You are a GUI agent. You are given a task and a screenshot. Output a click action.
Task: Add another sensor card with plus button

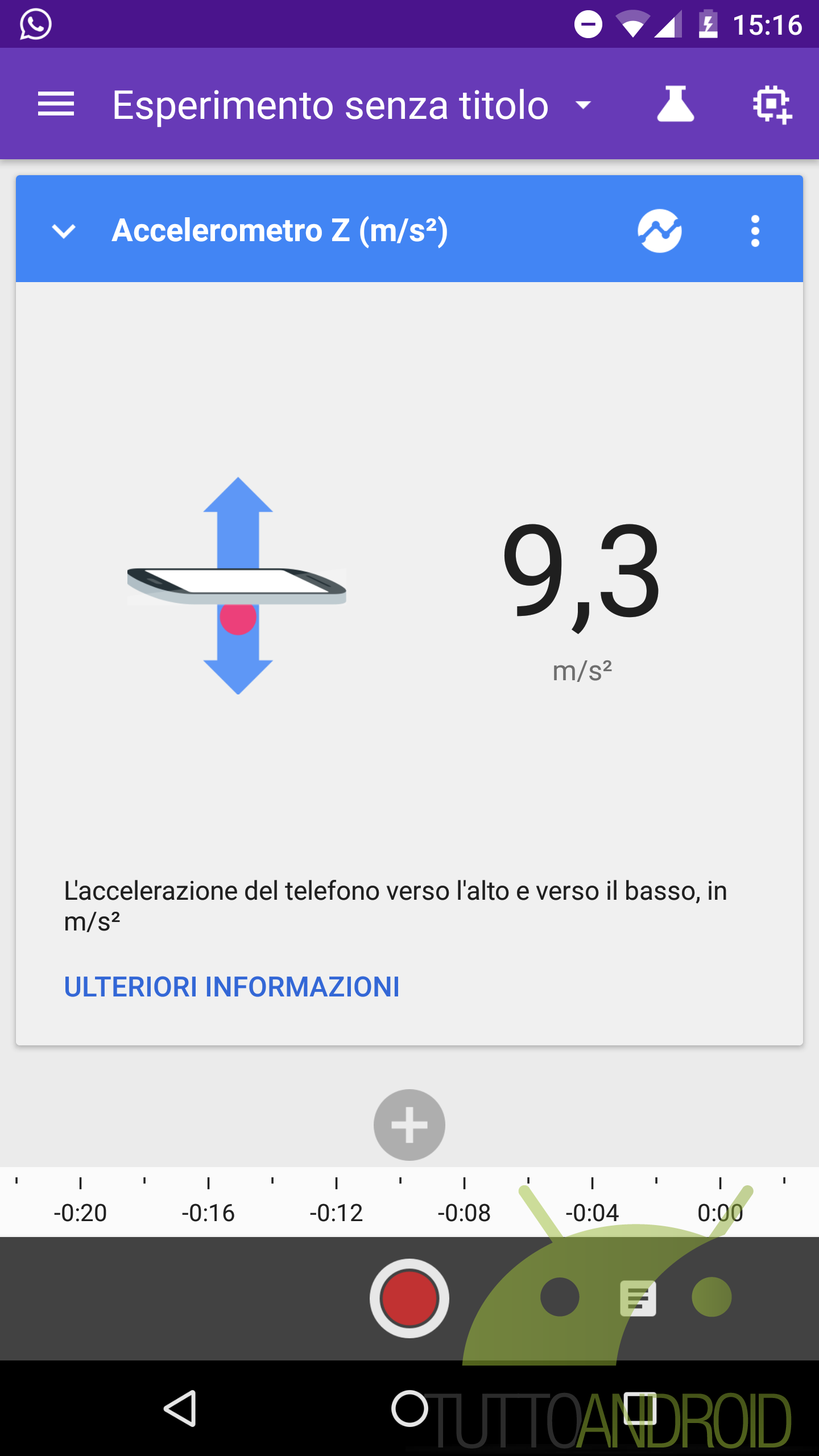pyautogui.click(x=409, y=1124)
